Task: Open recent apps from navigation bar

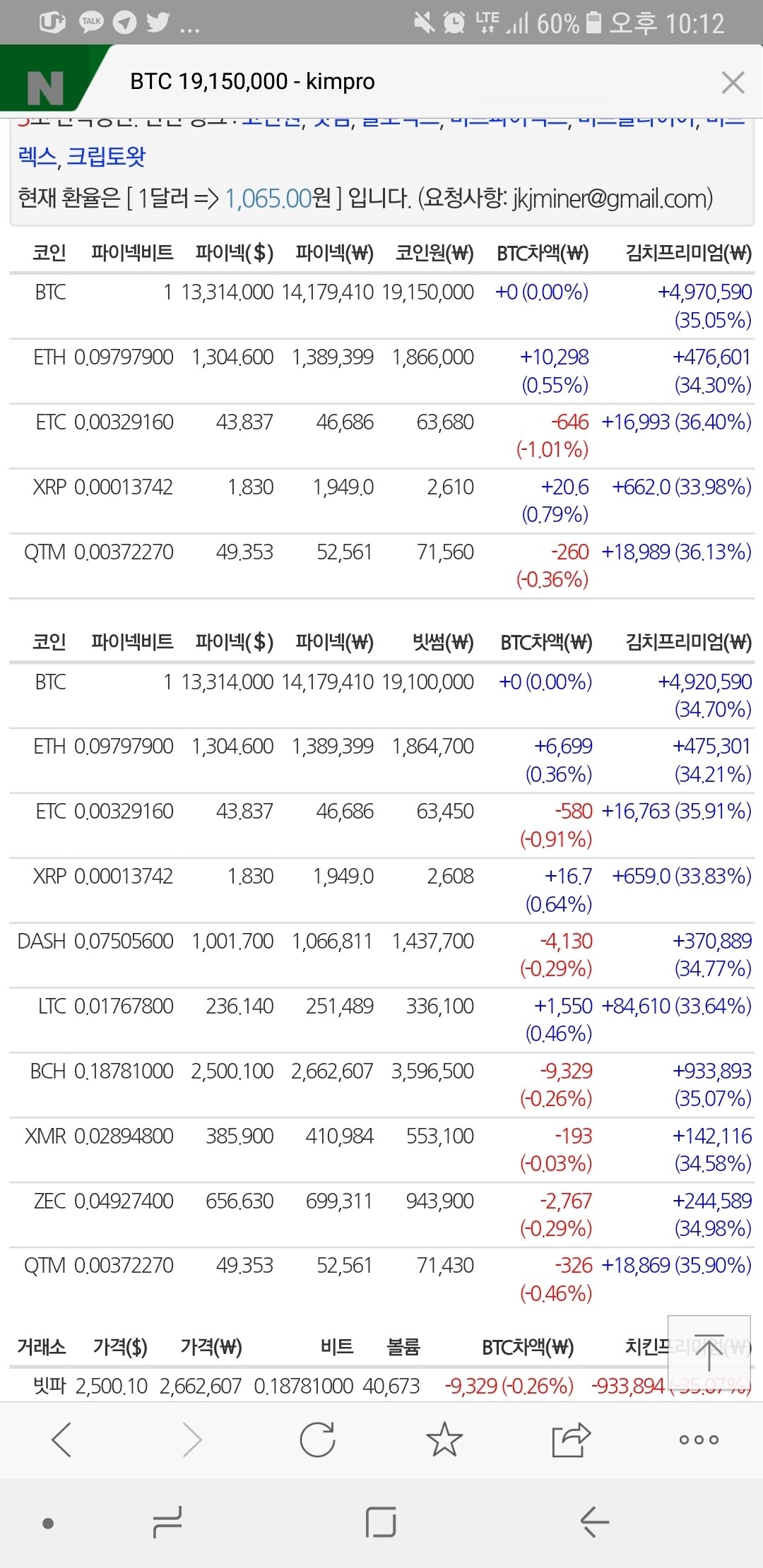Action: pyautogui.click(x=167, y=1521)
